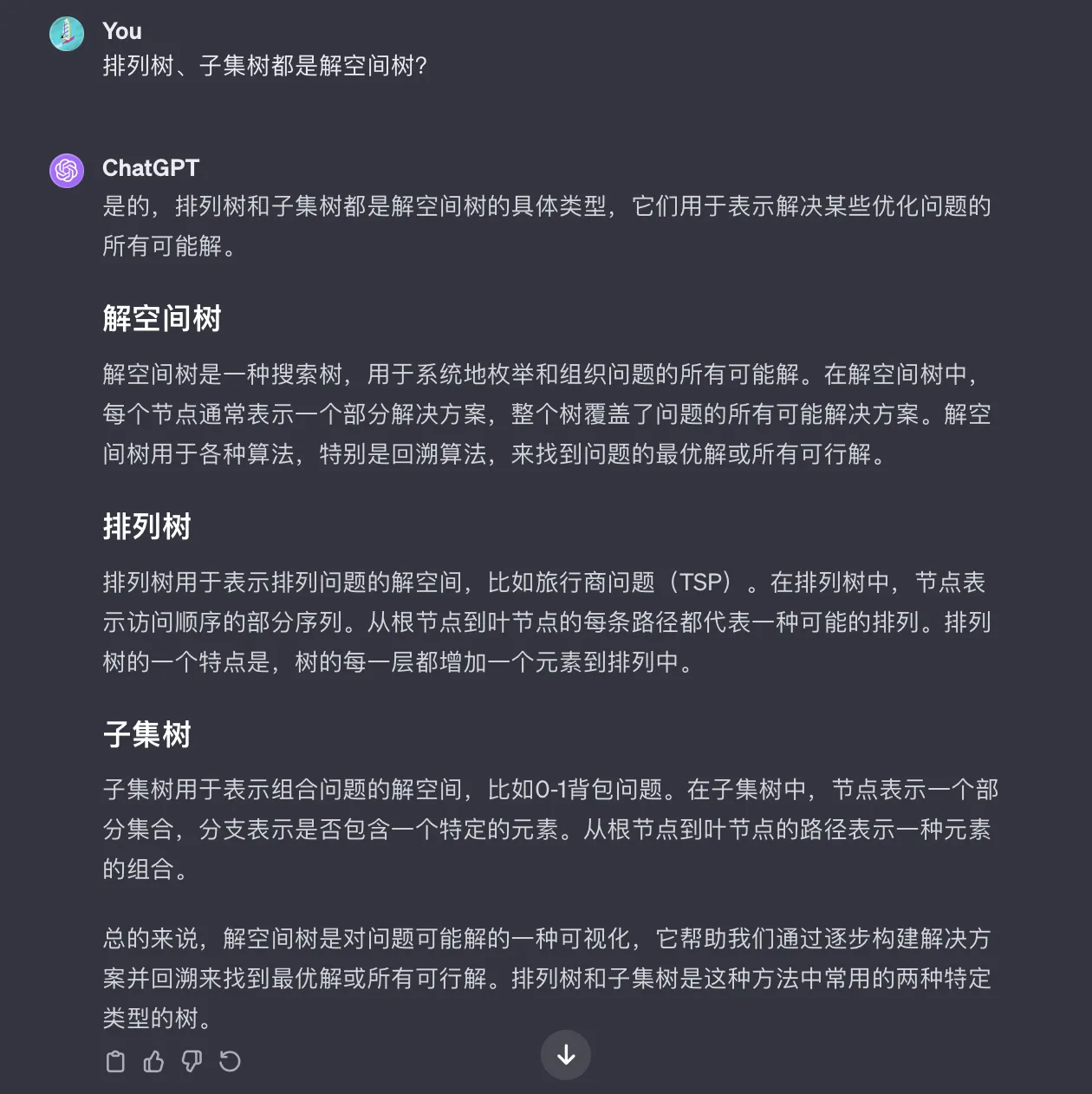1092x1094 pixels.
Task: Copy ChatGPT's response to clipboard
Action: 115,1061
